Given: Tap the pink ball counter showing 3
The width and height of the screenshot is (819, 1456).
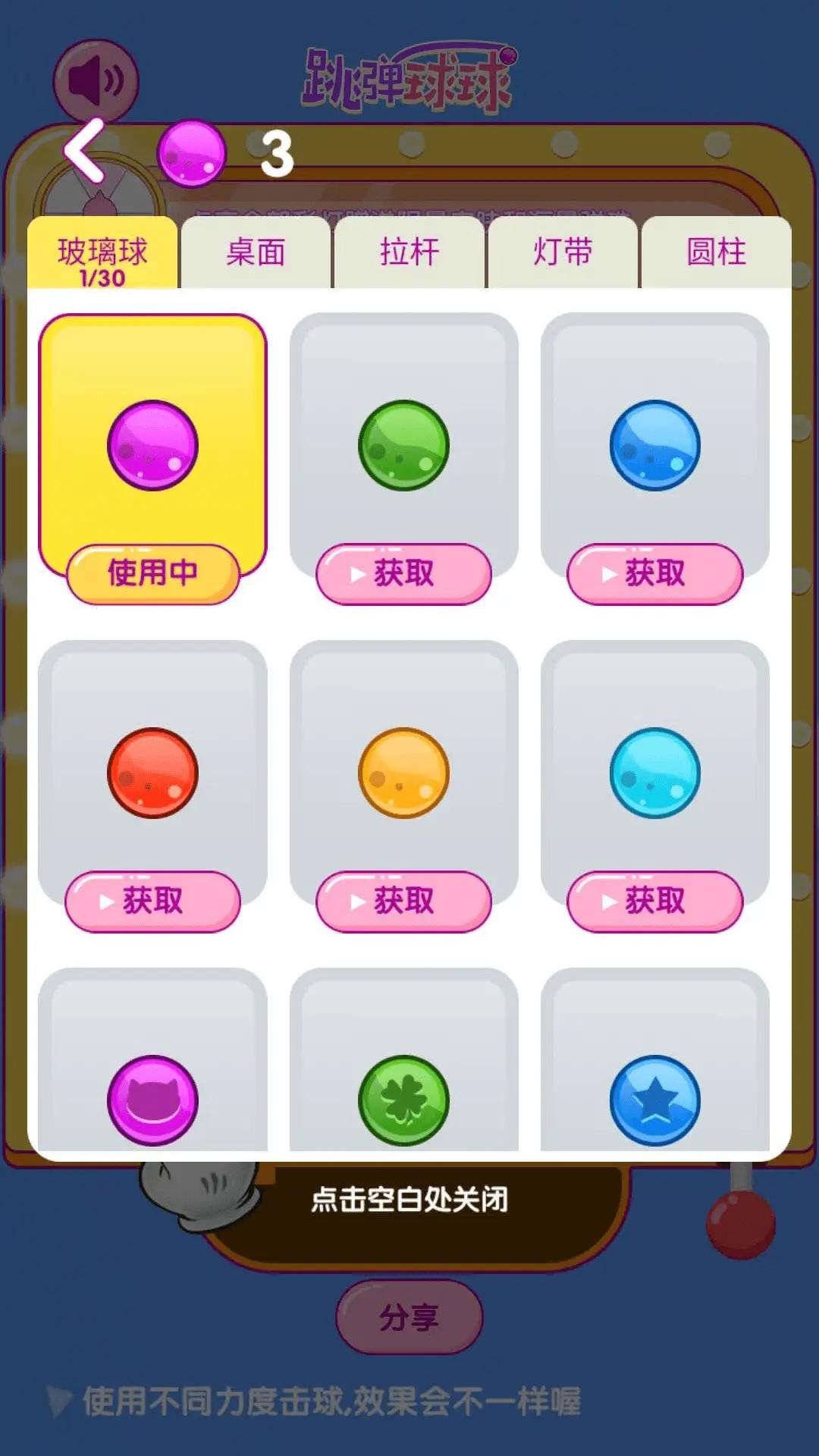Looking at the screenshot, I should 192,152.
